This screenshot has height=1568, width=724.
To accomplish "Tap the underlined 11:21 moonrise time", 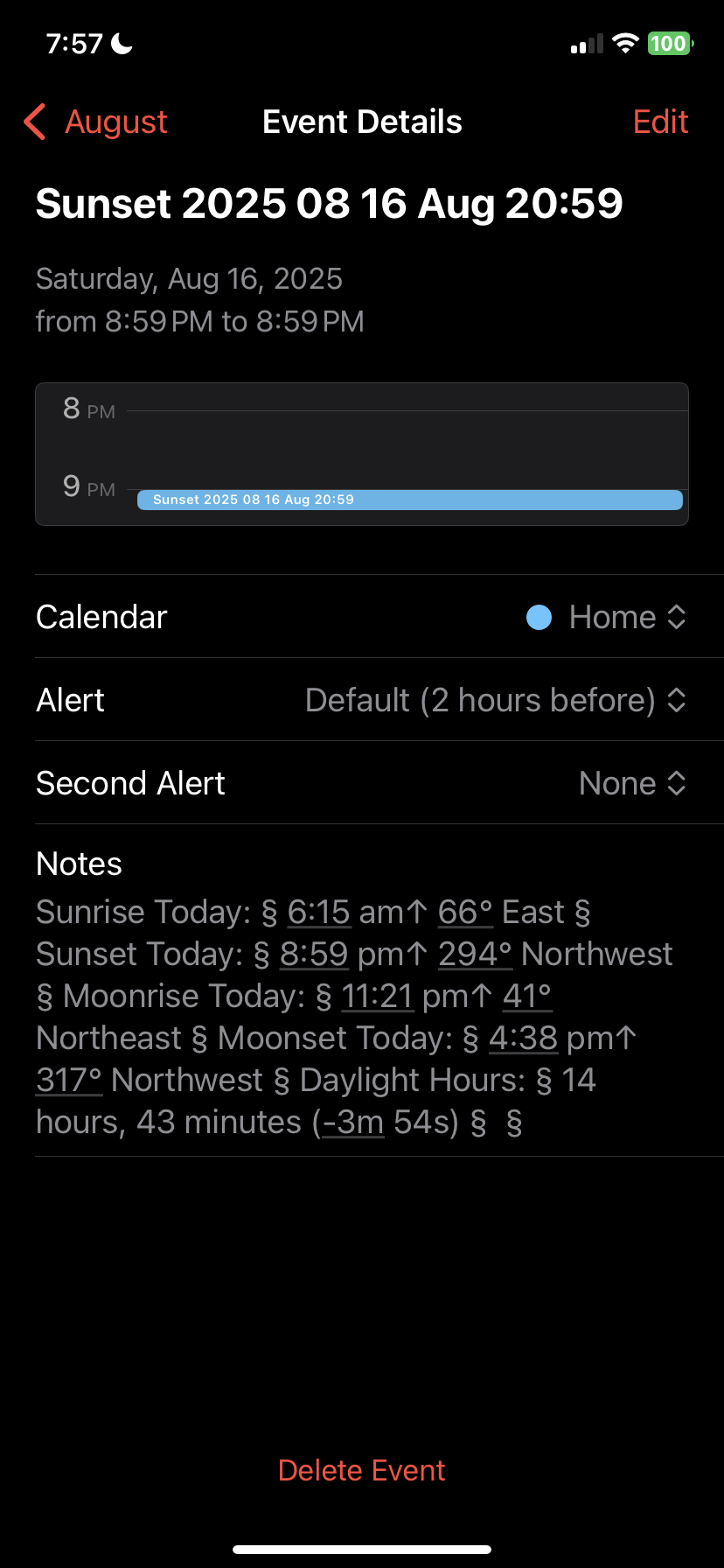I will (377, 996).
